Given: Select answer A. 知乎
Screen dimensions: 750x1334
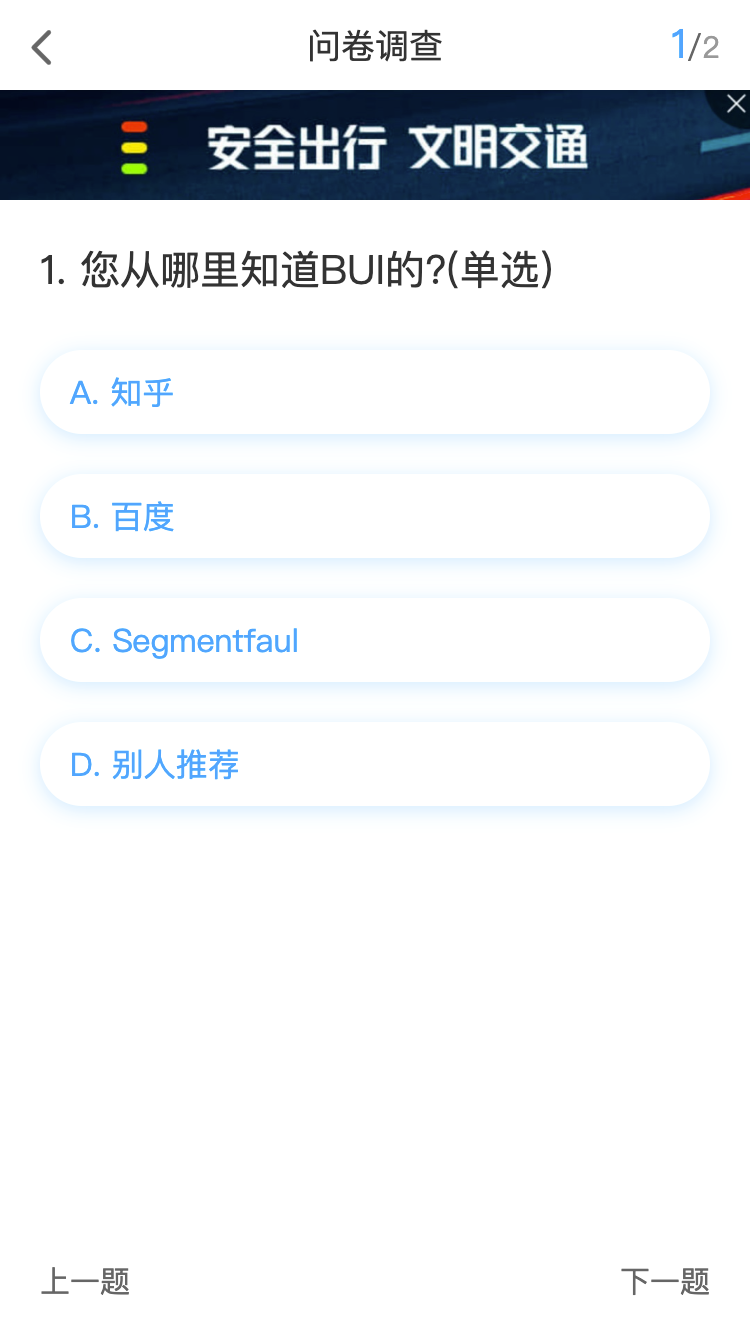Looking at the screenshot, I should click(375, 392).
